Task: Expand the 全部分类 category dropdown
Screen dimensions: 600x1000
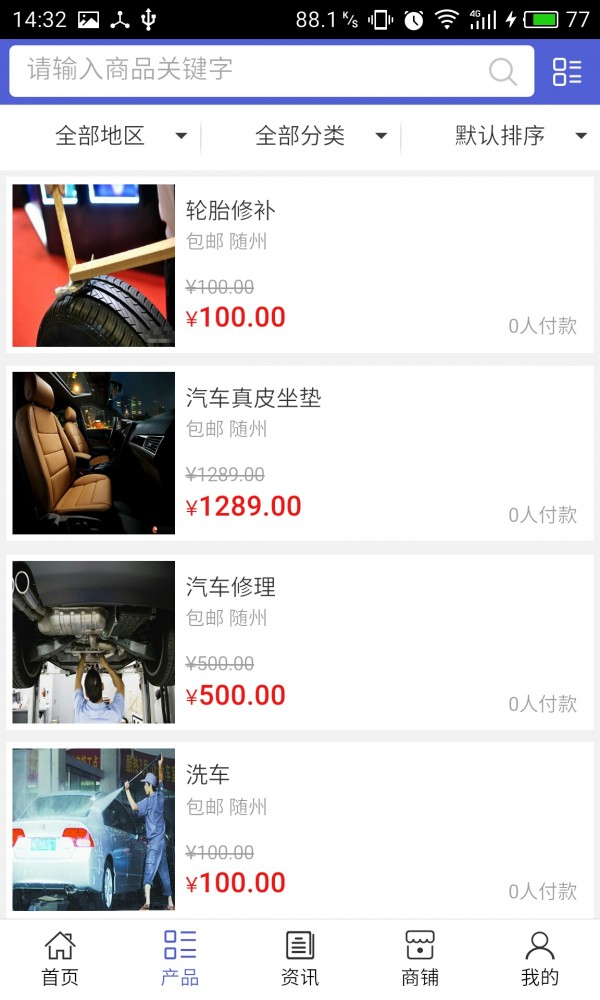Action: point(320,136)
